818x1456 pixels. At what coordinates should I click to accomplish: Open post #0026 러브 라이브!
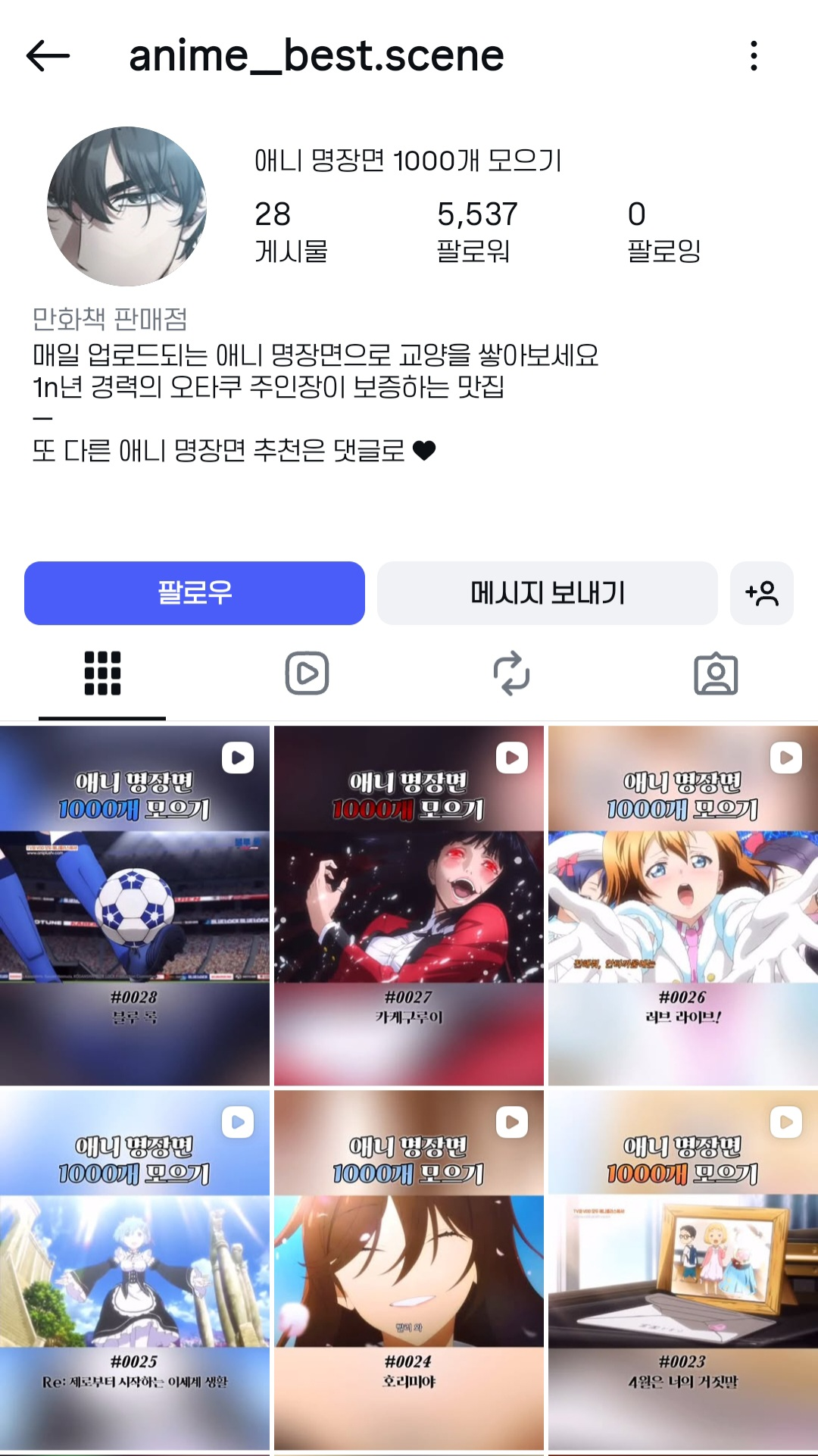tap(682, 905)
